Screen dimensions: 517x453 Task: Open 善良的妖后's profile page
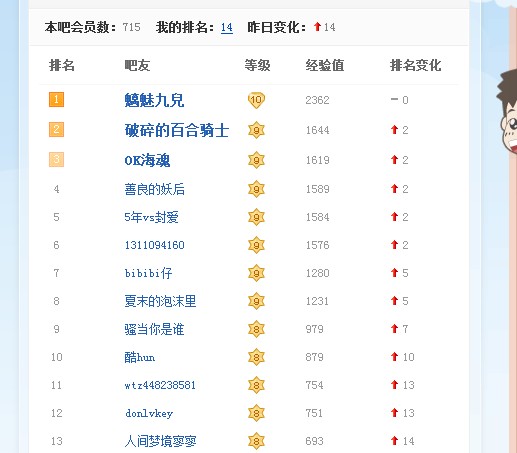click(x=154, y=189)
